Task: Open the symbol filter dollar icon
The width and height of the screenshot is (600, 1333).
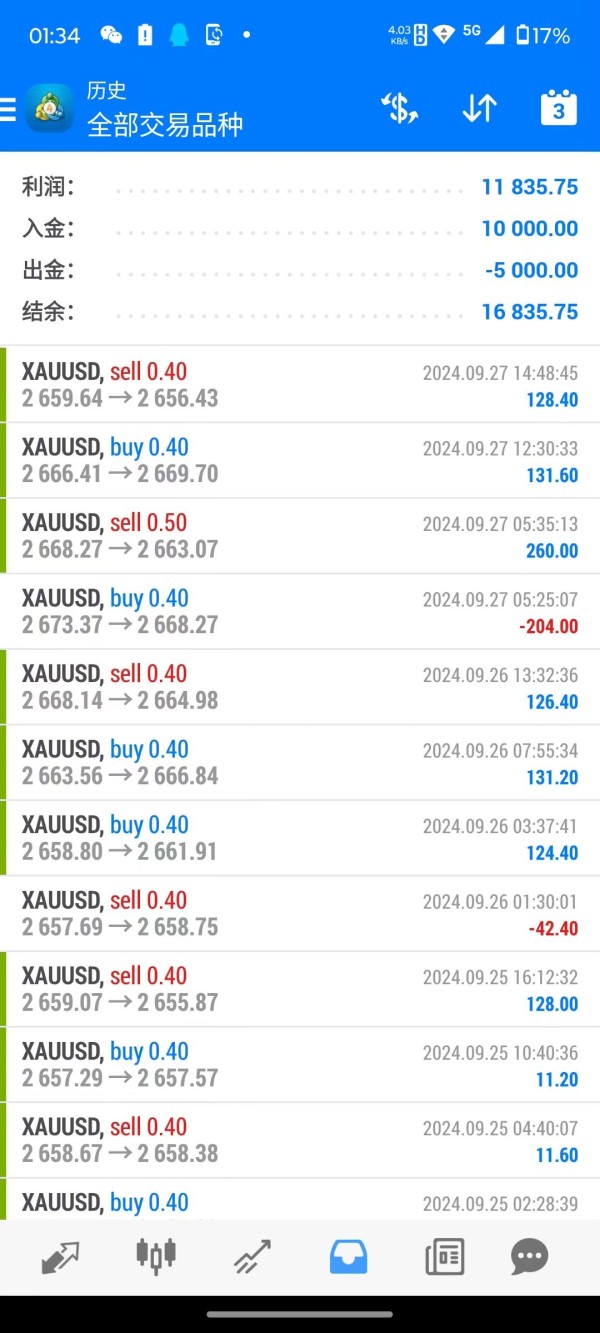Action: tap(400, 108)
